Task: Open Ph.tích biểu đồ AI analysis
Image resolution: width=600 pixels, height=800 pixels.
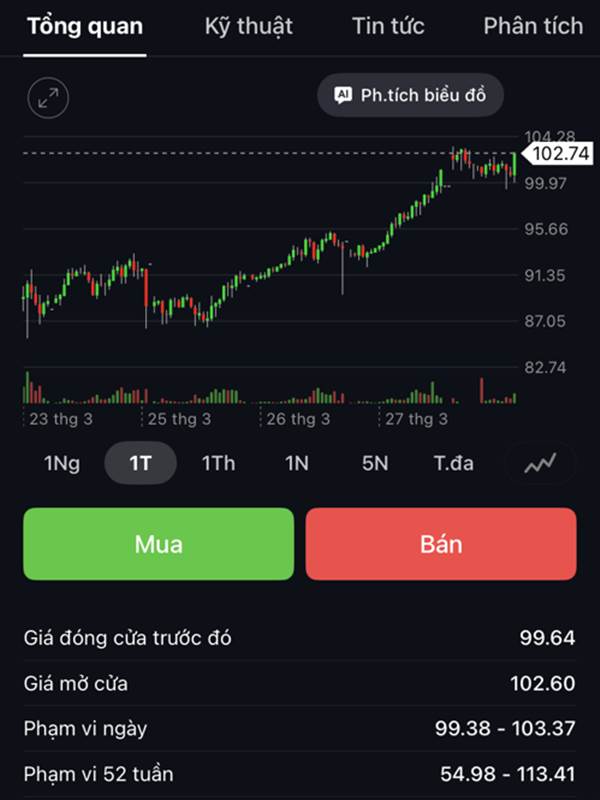Action: tap(410, 95)
